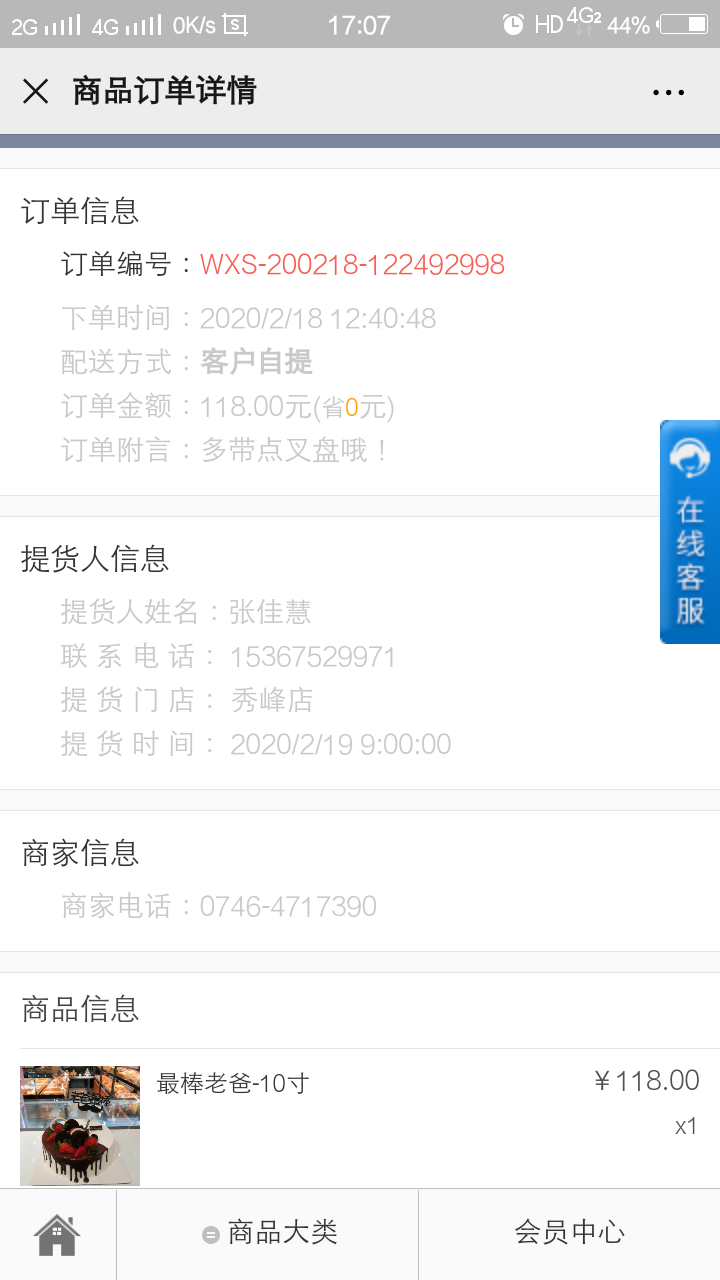Switch to 会员中心 member center
This screenshot has width=720, height=1280.
[569, 1234]
